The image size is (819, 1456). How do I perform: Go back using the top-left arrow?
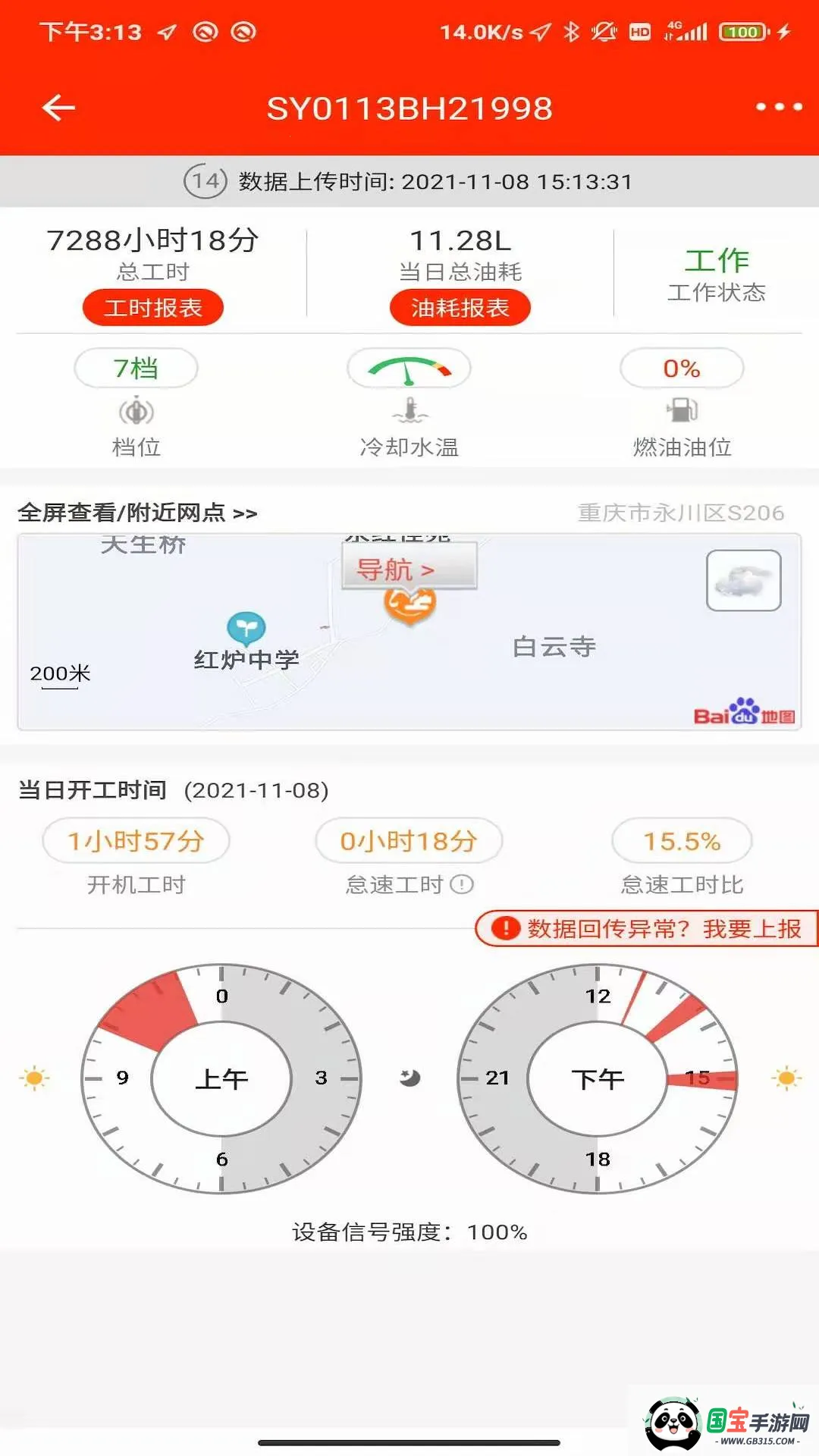58,108
